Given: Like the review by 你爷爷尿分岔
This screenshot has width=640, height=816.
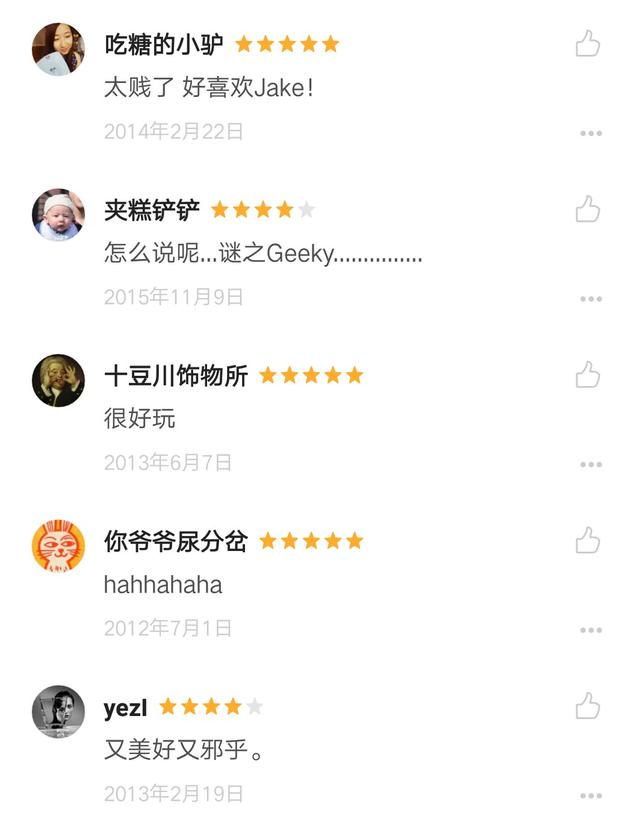Looking at the screenshot, I should (x=588, y=542).
